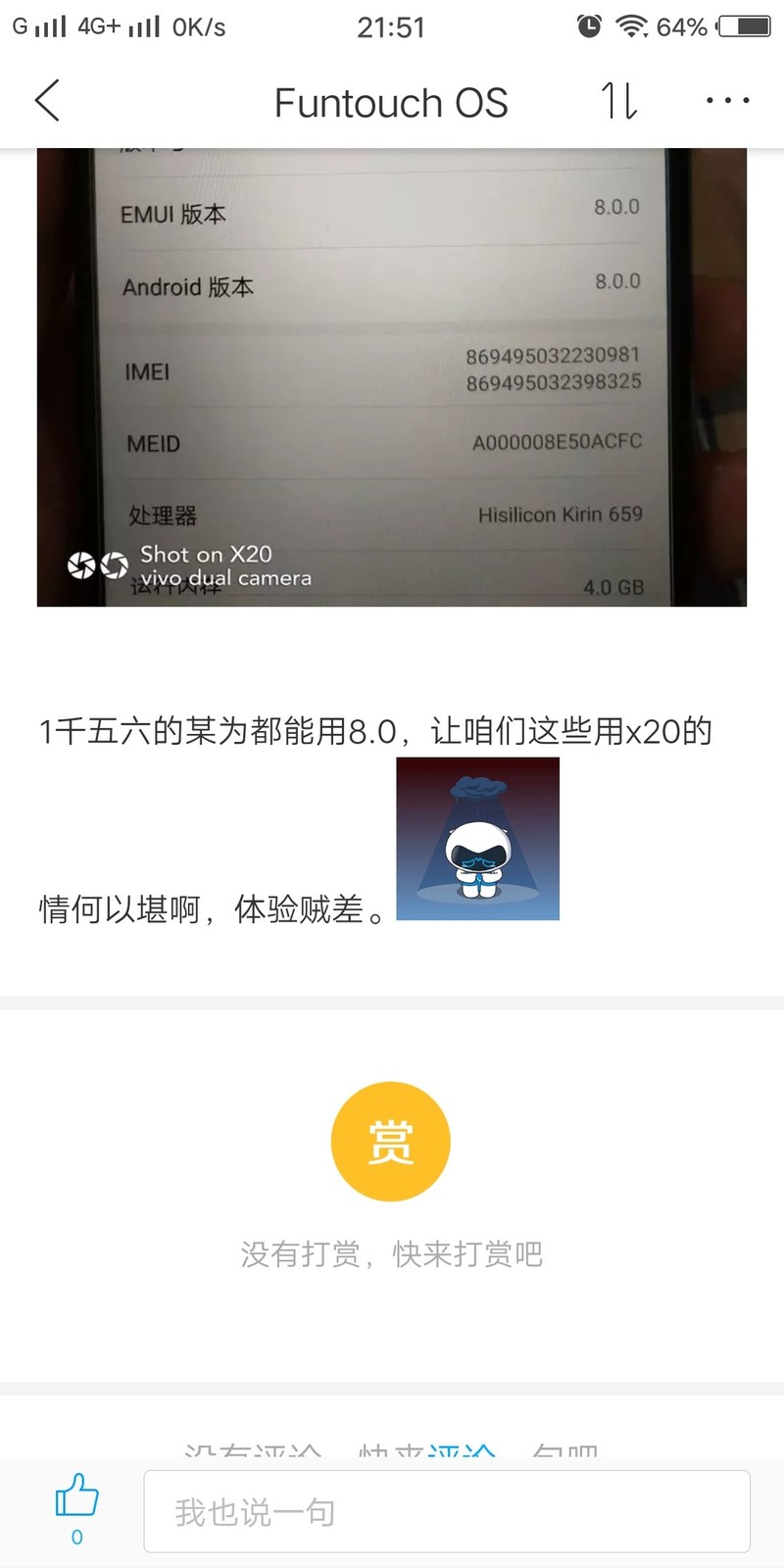
Task: Tap the Wi-Fi status icon
Action: coord(633,26)
